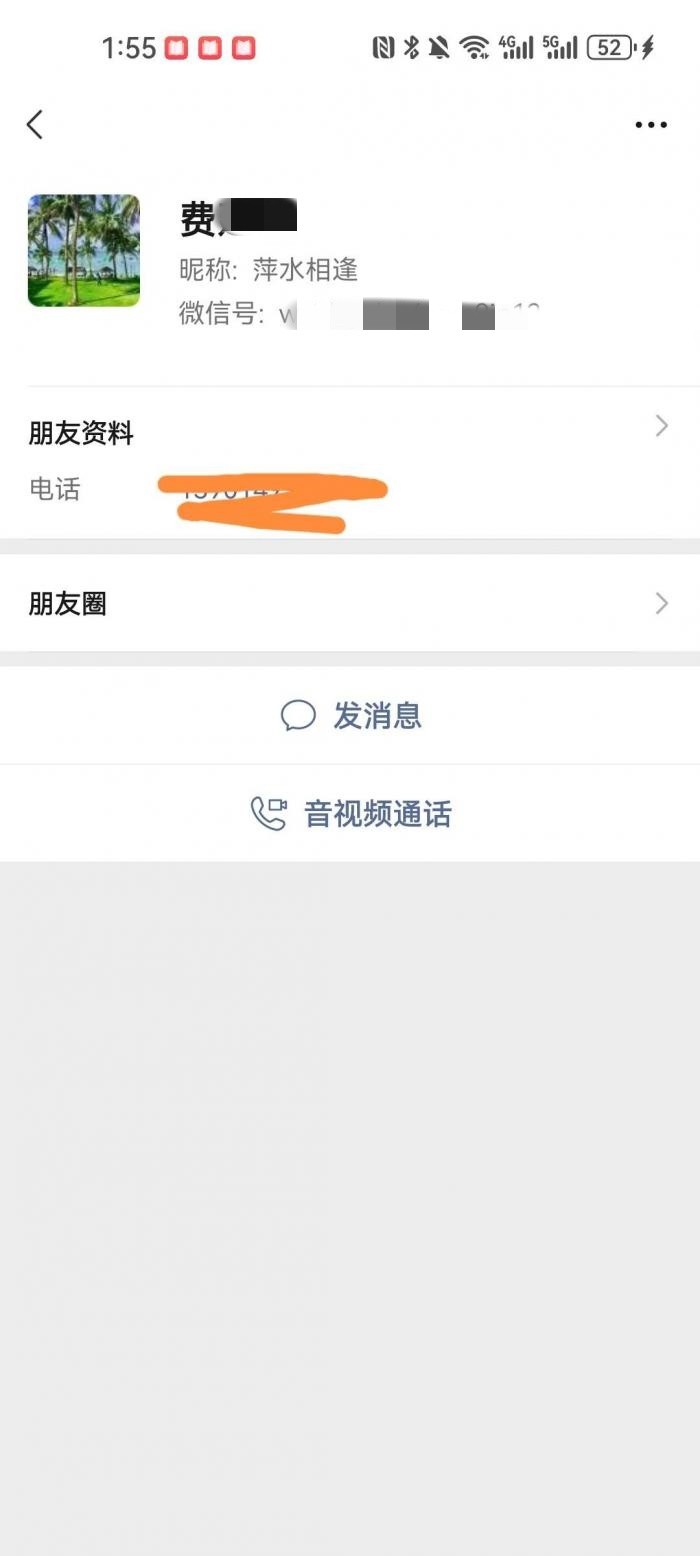Screen dimensions: 700x1556
Task: Start a call via 音视频通话
Action: (351, 814)
